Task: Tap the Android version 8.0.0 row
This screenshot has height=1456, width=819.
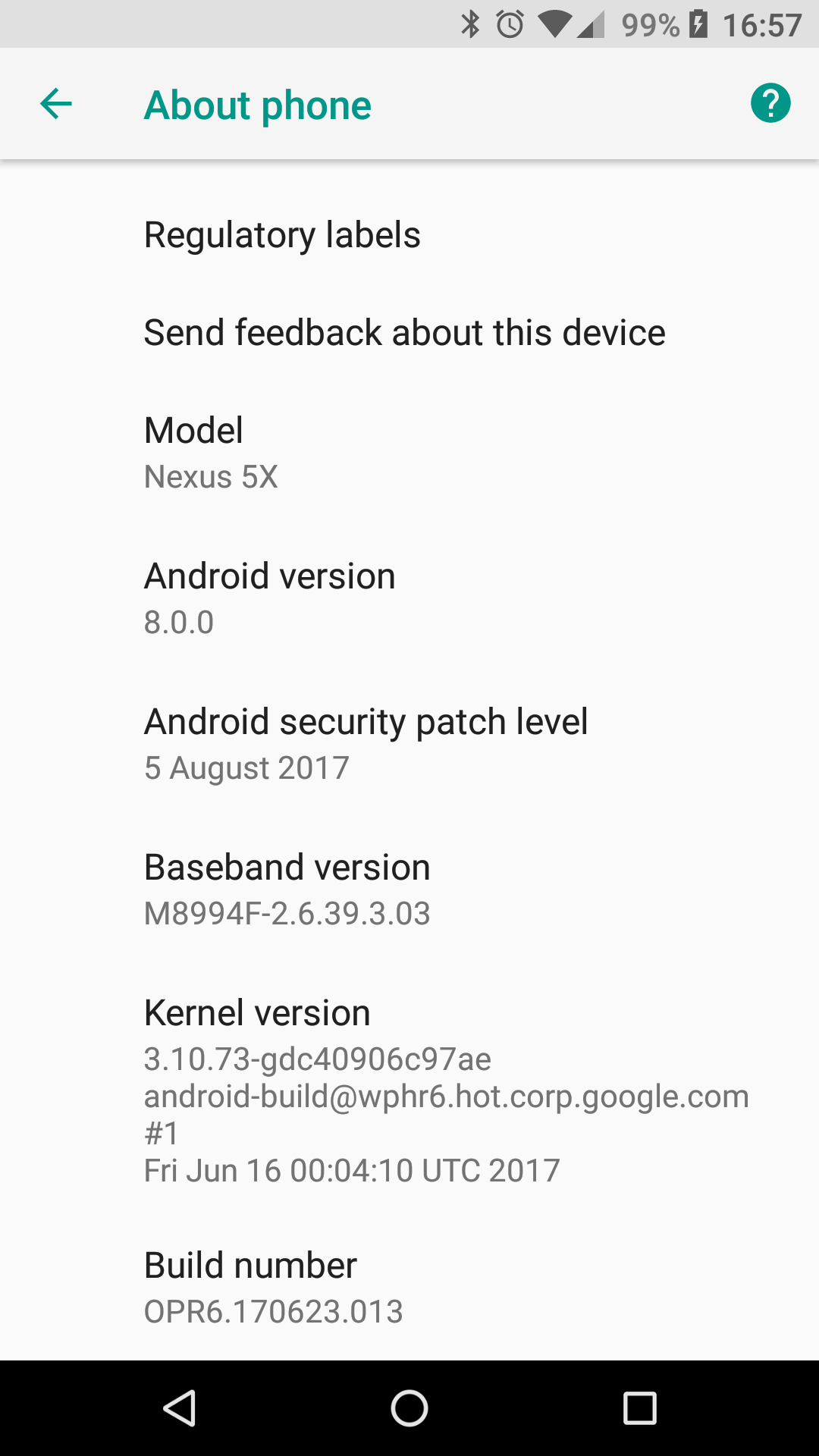Action: click(409, 599)
